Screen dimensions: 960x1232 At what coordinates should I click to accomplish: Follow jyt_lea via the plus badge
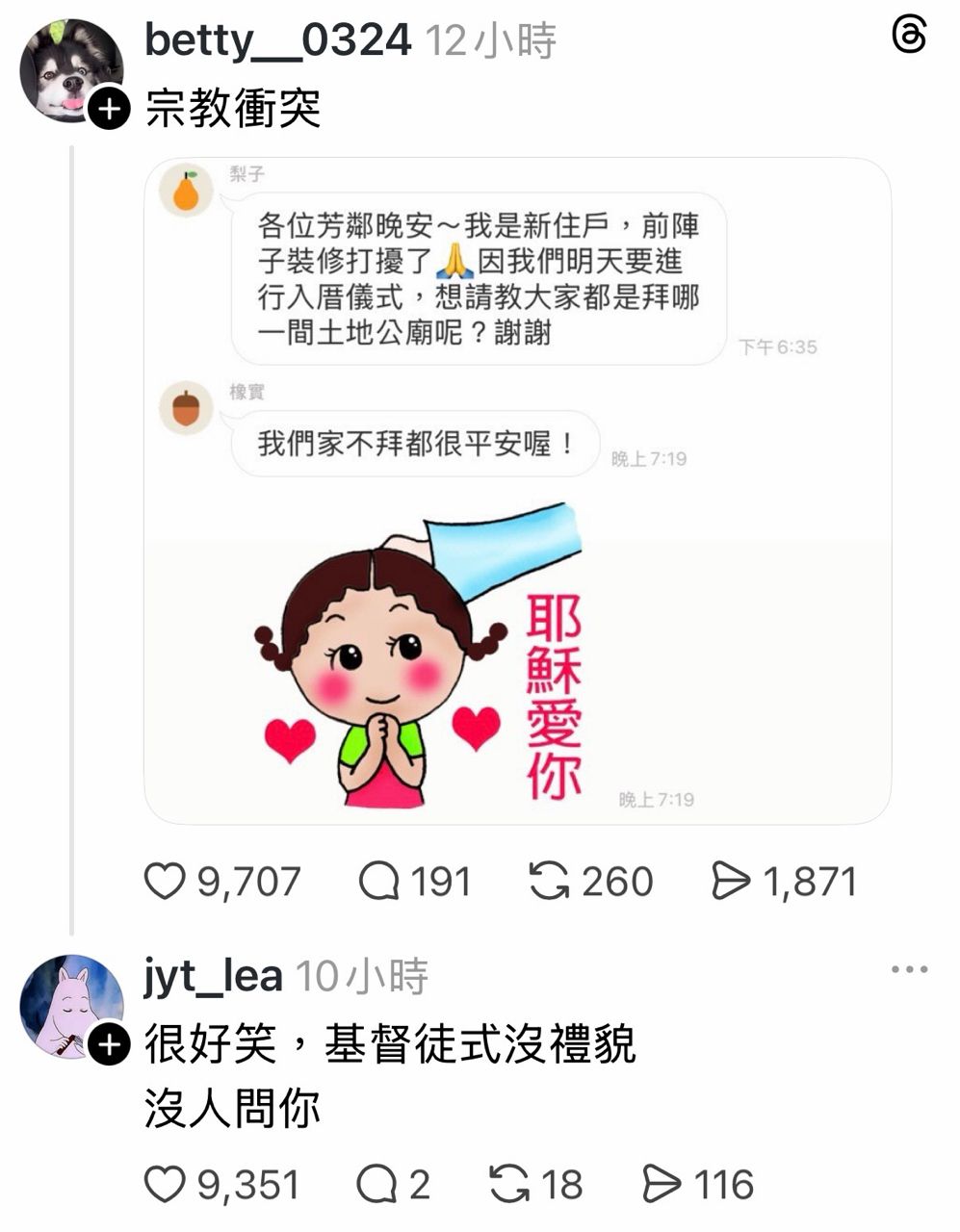pyautogui.click(x=109, y=1044)
